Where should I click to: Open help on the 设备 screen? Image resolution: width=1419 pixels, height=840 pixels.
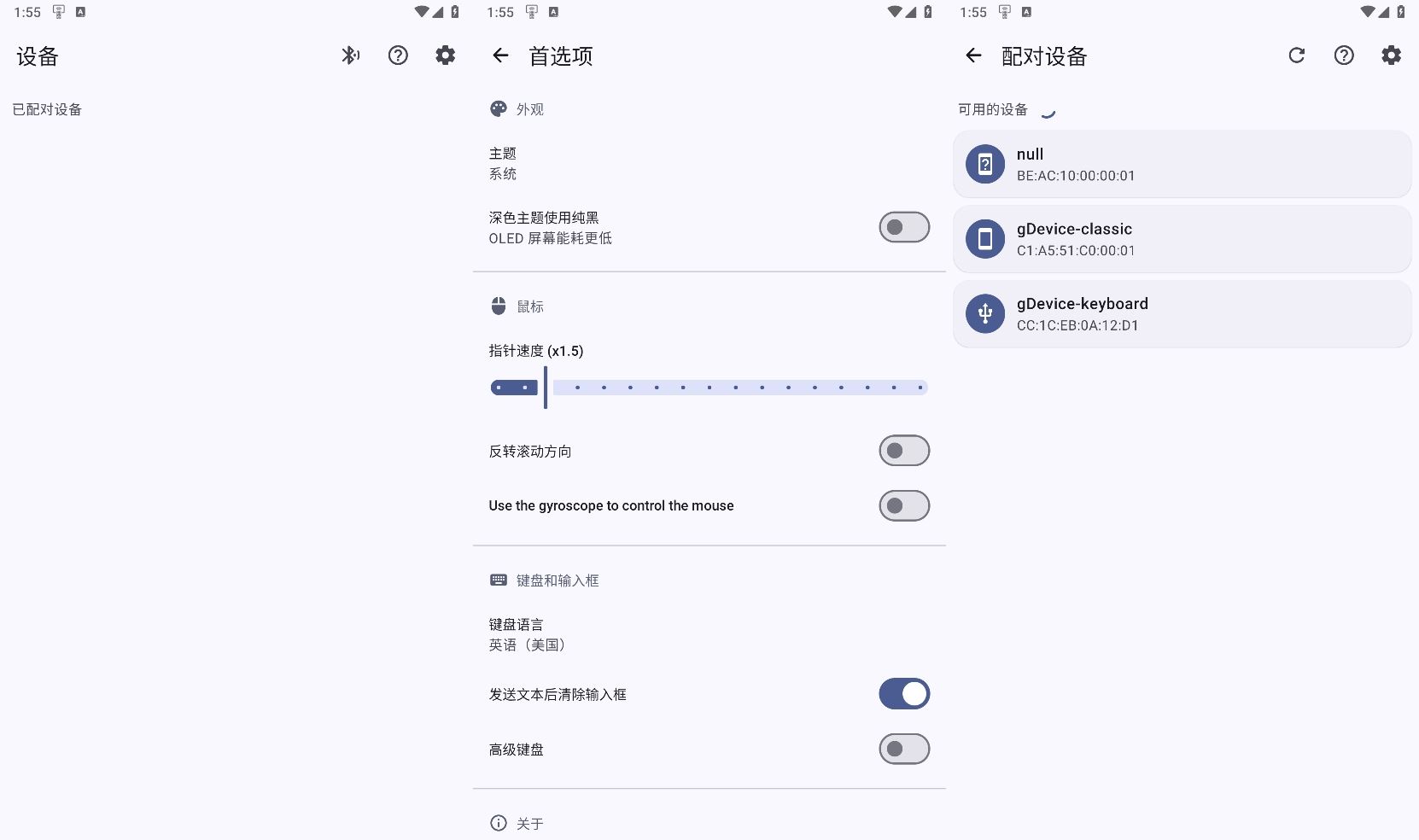pyautogui.click(x=398, y=55)
